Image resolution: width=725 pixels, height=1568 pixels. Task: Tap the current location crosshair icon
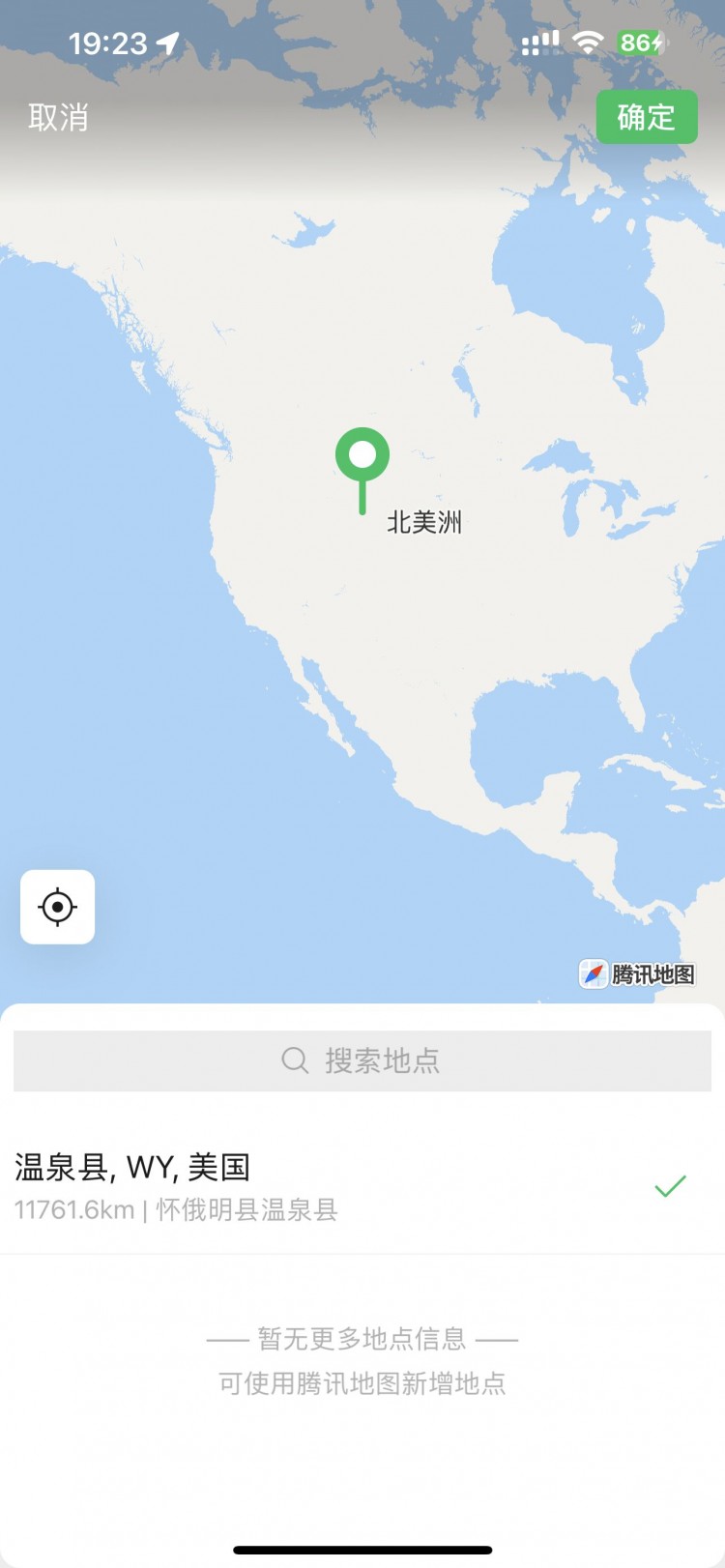[57, 907]
